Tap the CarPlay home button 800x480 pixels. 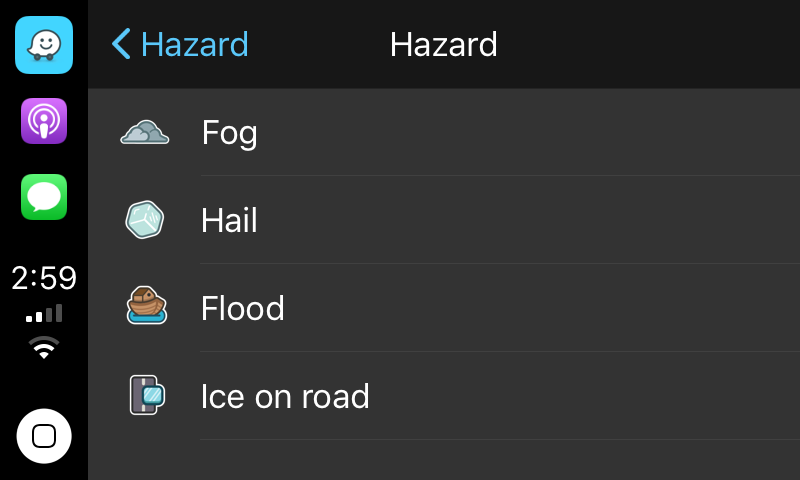pyautogui.click(x=44, y=436)
